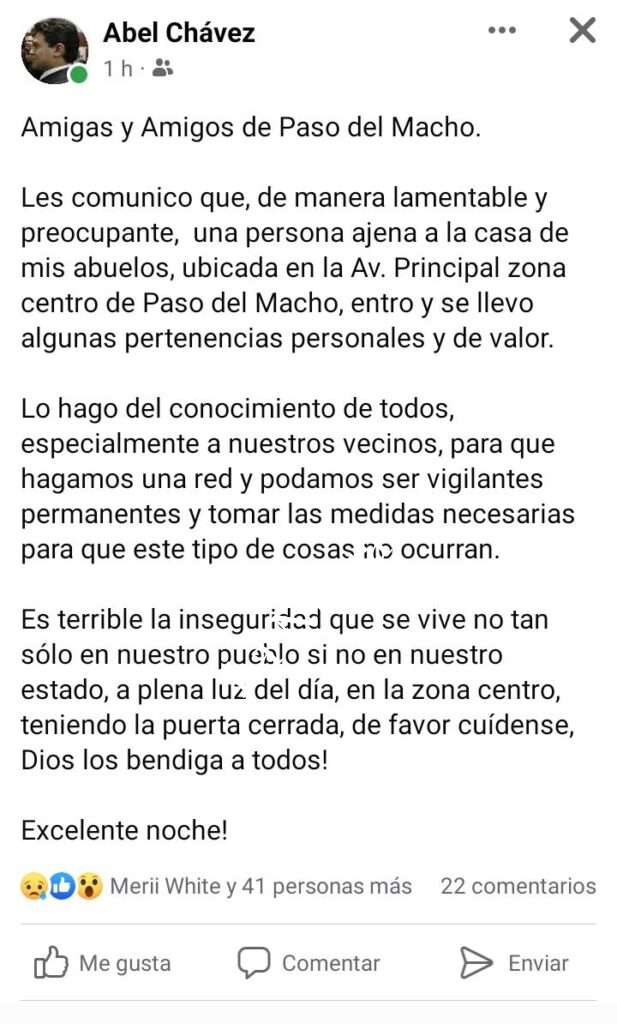View reactions from Merii White y 41 más
The image size is (617, 1024).
tap(260, 886)
